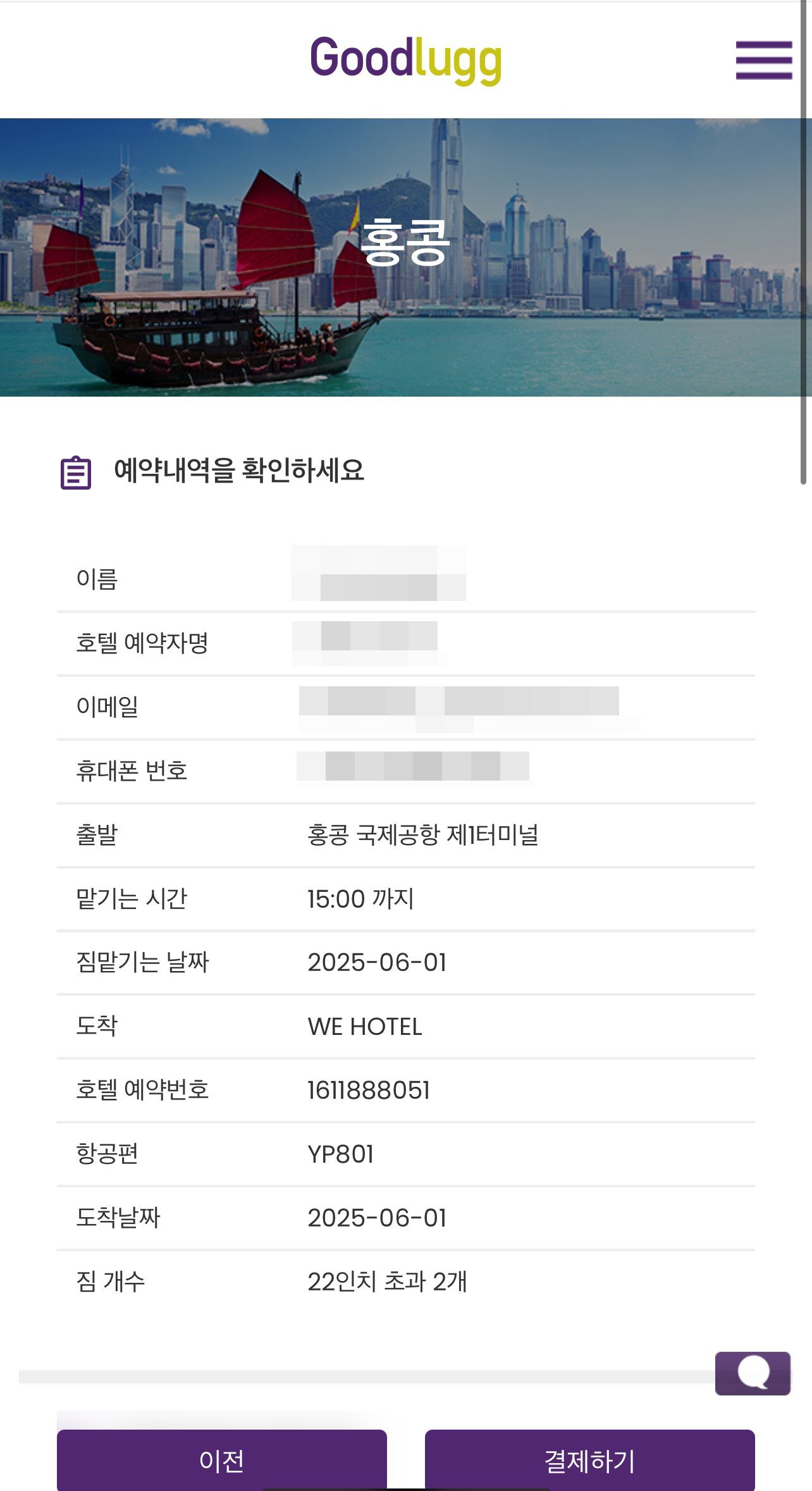Go back with the 이전 button
The width and height of the screenshot is (812, 1491).
click(x=221, y=1460)
